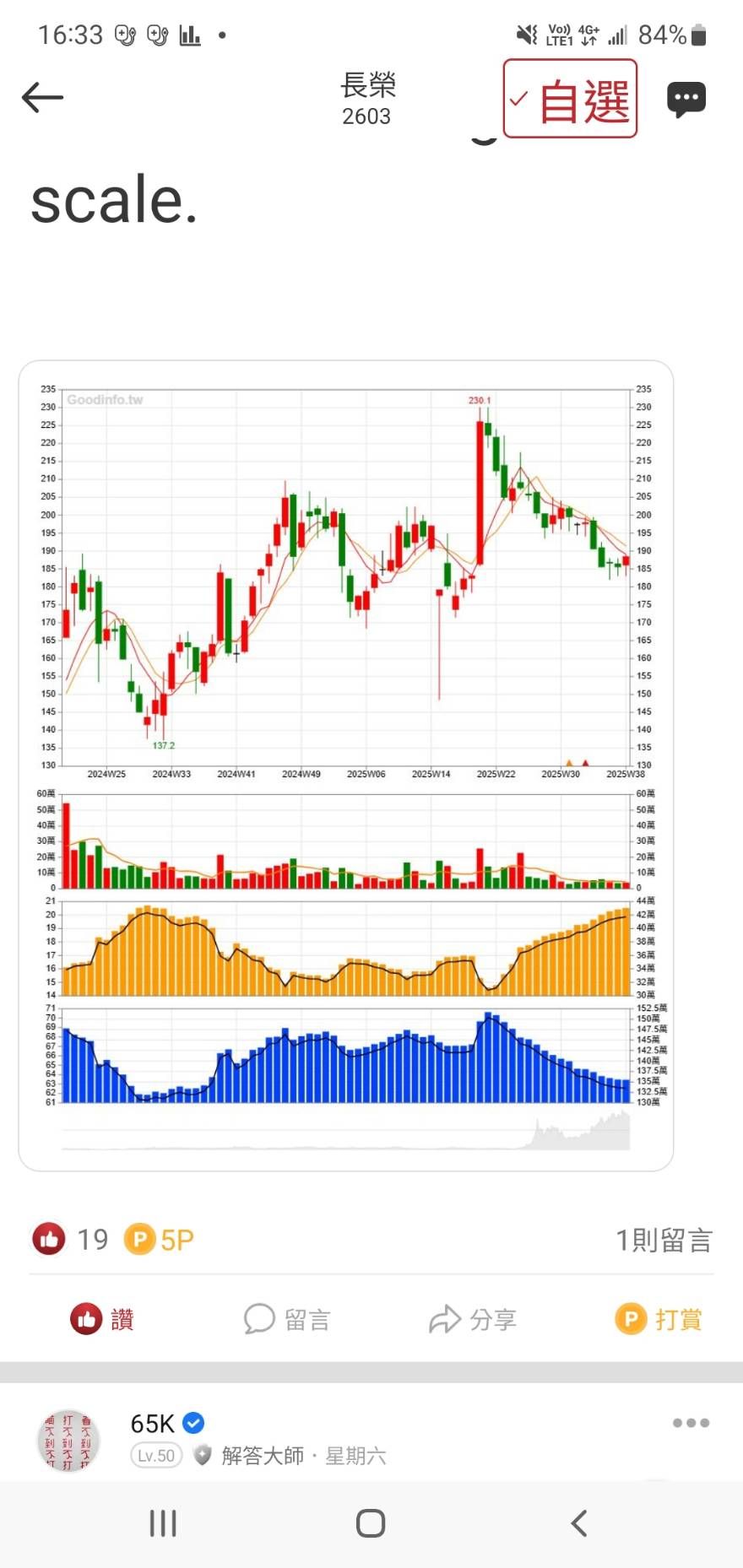Open 65K's user profile avatar
743x1568 pixels.
click(x=68, y=1441)
